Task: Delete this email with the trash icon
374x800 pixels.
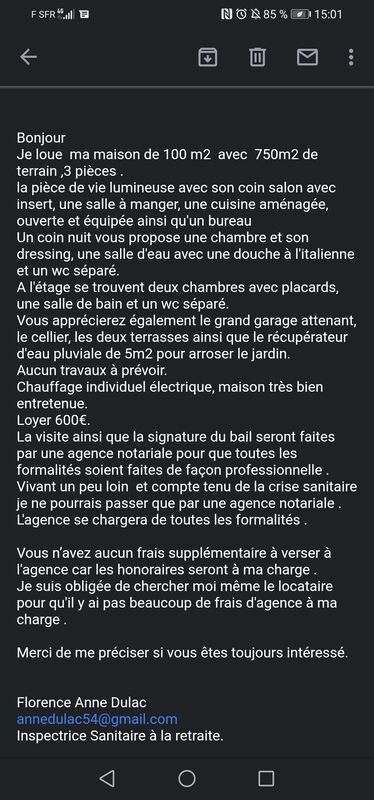Action: (x=258, y=57)
